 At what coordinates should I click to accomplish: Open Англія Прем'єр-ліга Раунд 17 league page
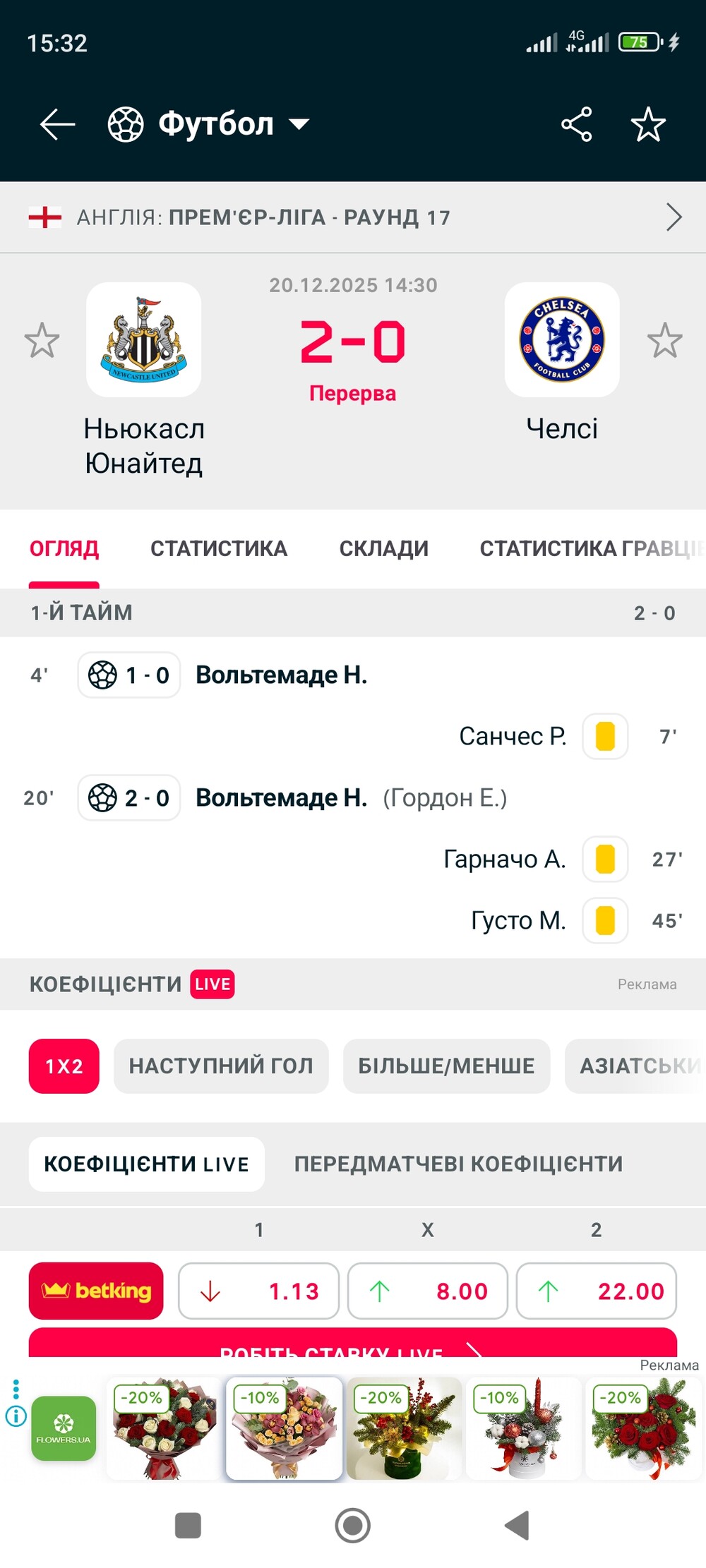tap(353, 217)
